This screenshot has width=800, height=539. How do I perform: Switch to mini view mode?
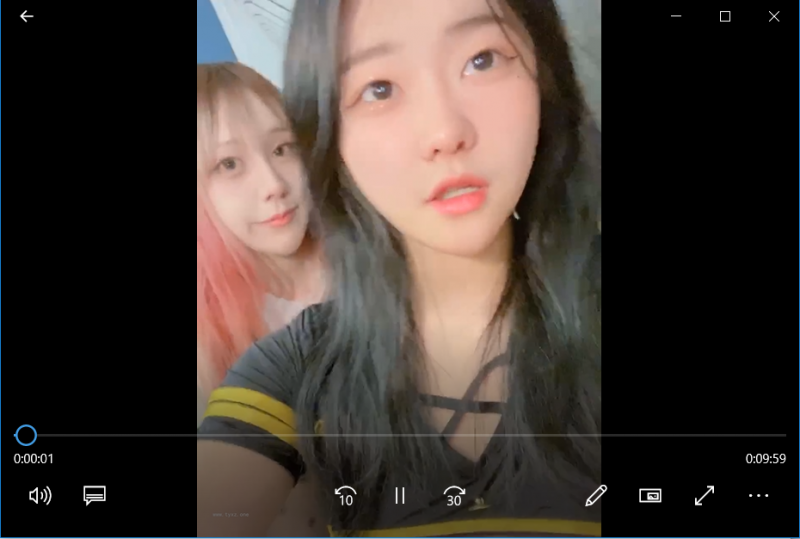pos(650,495)
